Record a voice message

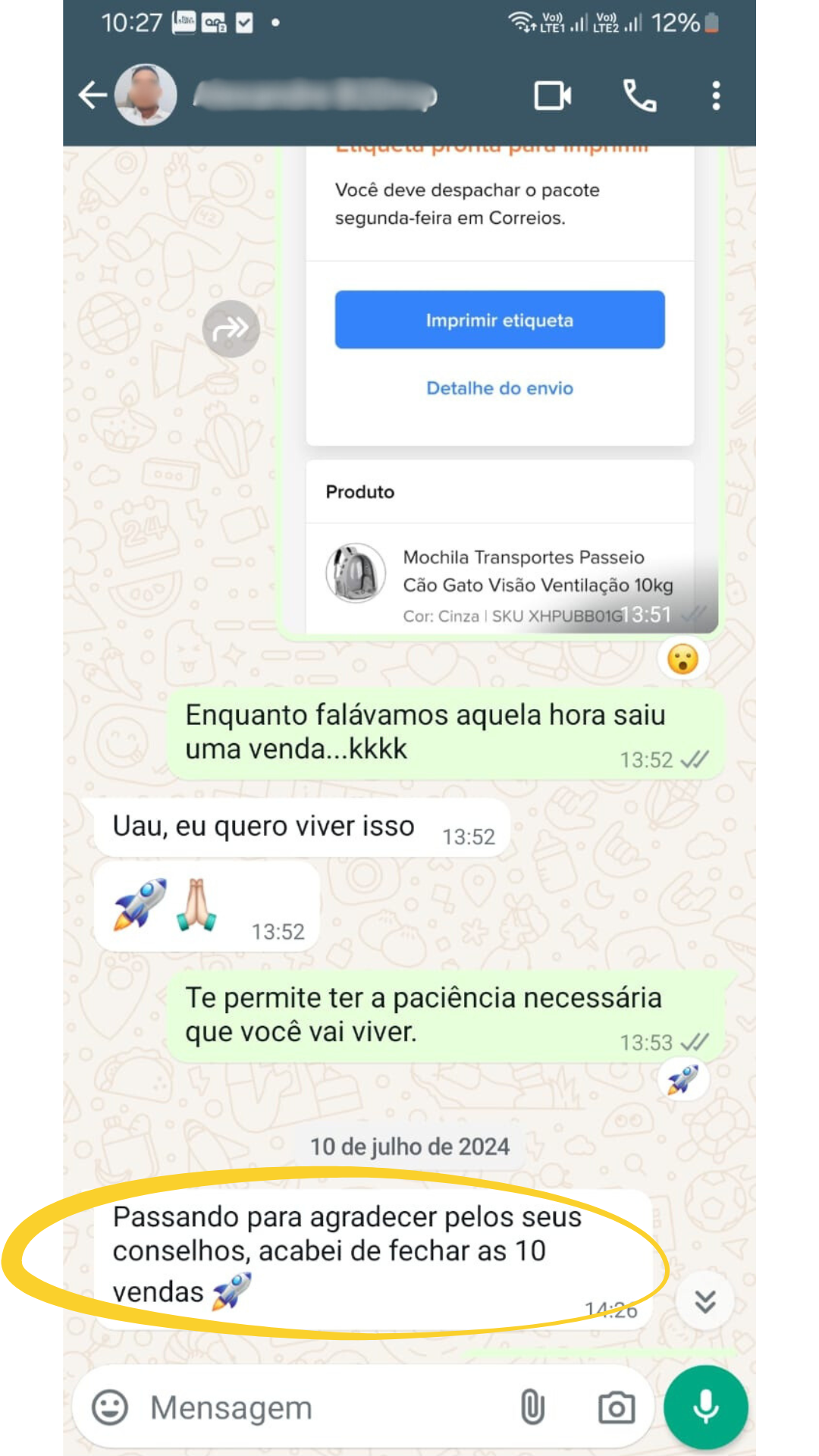click(x=705, y=1407)
